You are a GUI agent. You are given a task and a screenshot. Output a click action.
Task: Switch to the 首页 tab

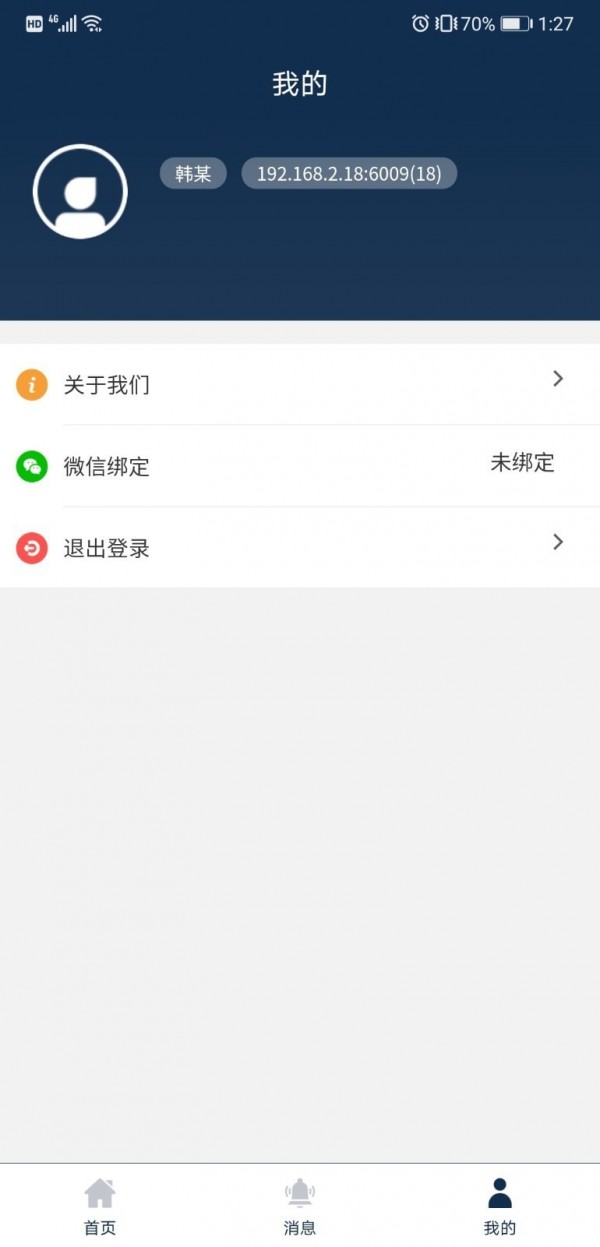click(x=100, y=1205)
